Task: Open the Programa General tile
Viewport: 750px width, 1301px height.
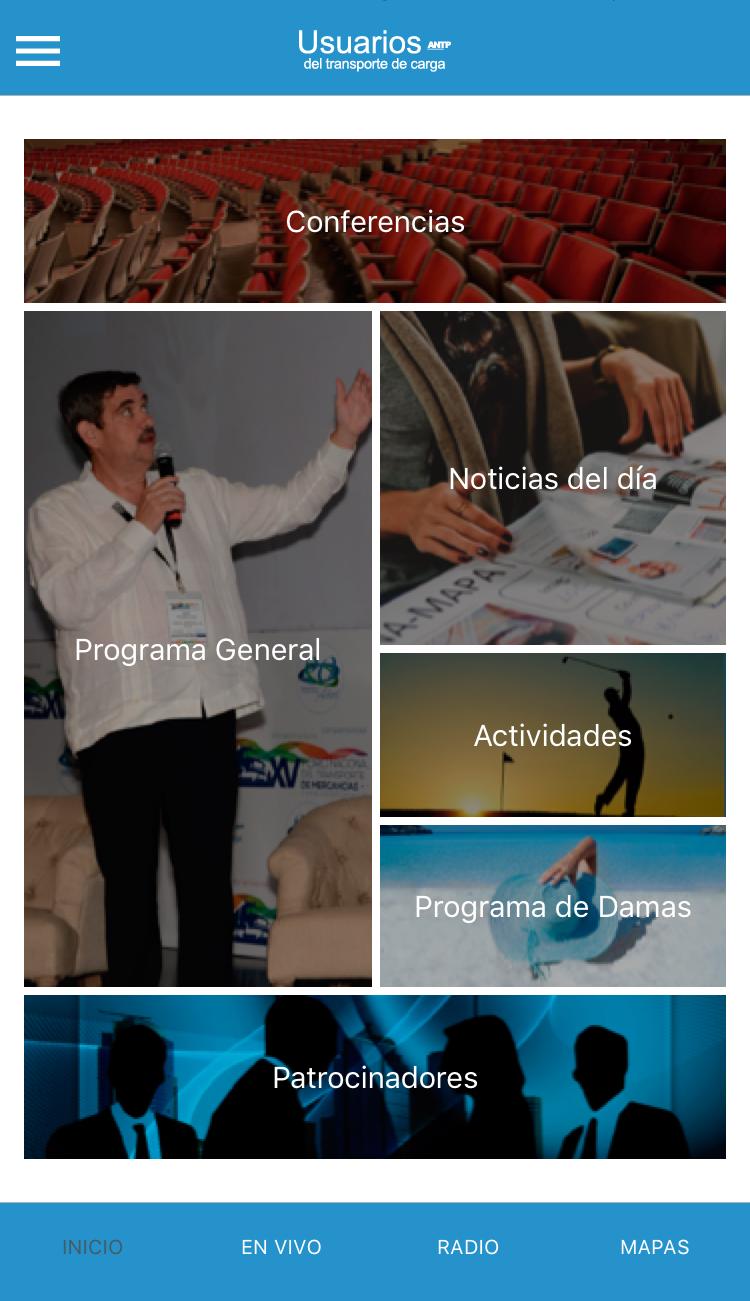Action: click(198, 649)
